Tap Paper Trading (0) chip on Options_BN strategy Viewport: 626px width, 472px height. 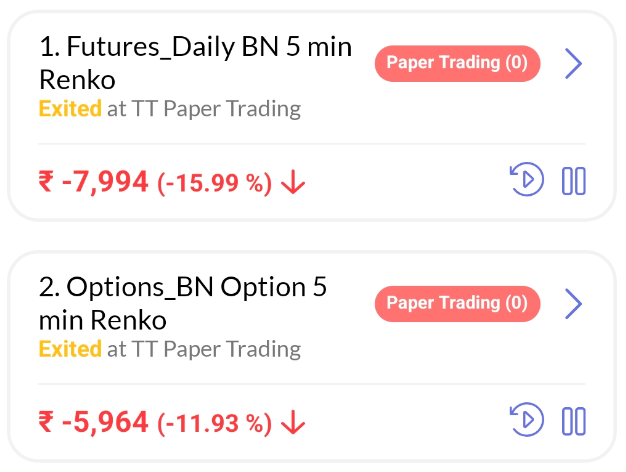click(x=457, y=303)
